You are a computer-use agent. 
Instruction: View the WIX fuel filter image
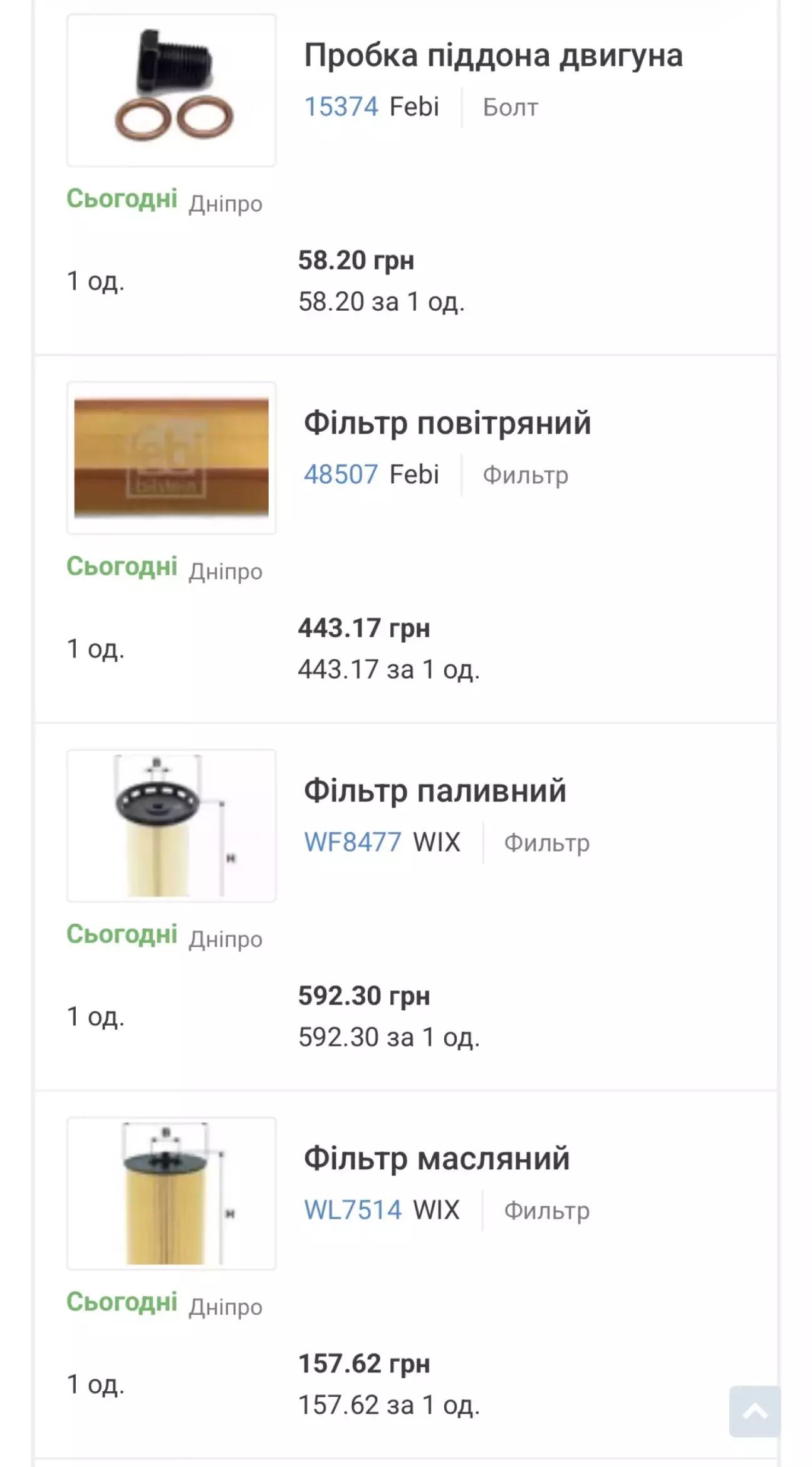coord(171,826)
